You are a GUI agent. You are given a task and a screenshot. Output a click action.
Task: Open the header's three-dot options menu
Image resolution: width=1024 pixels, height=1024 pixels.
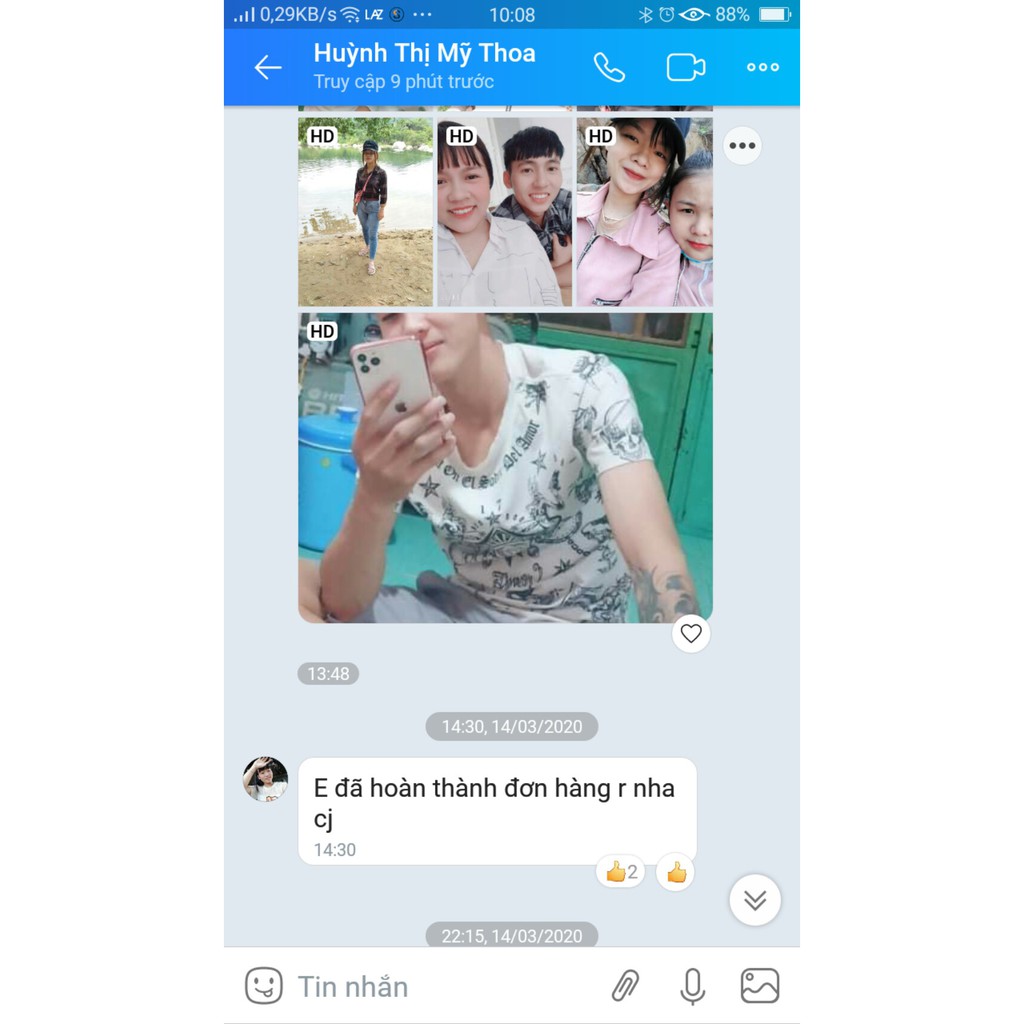pyautogui.click(x=762, y=67)
